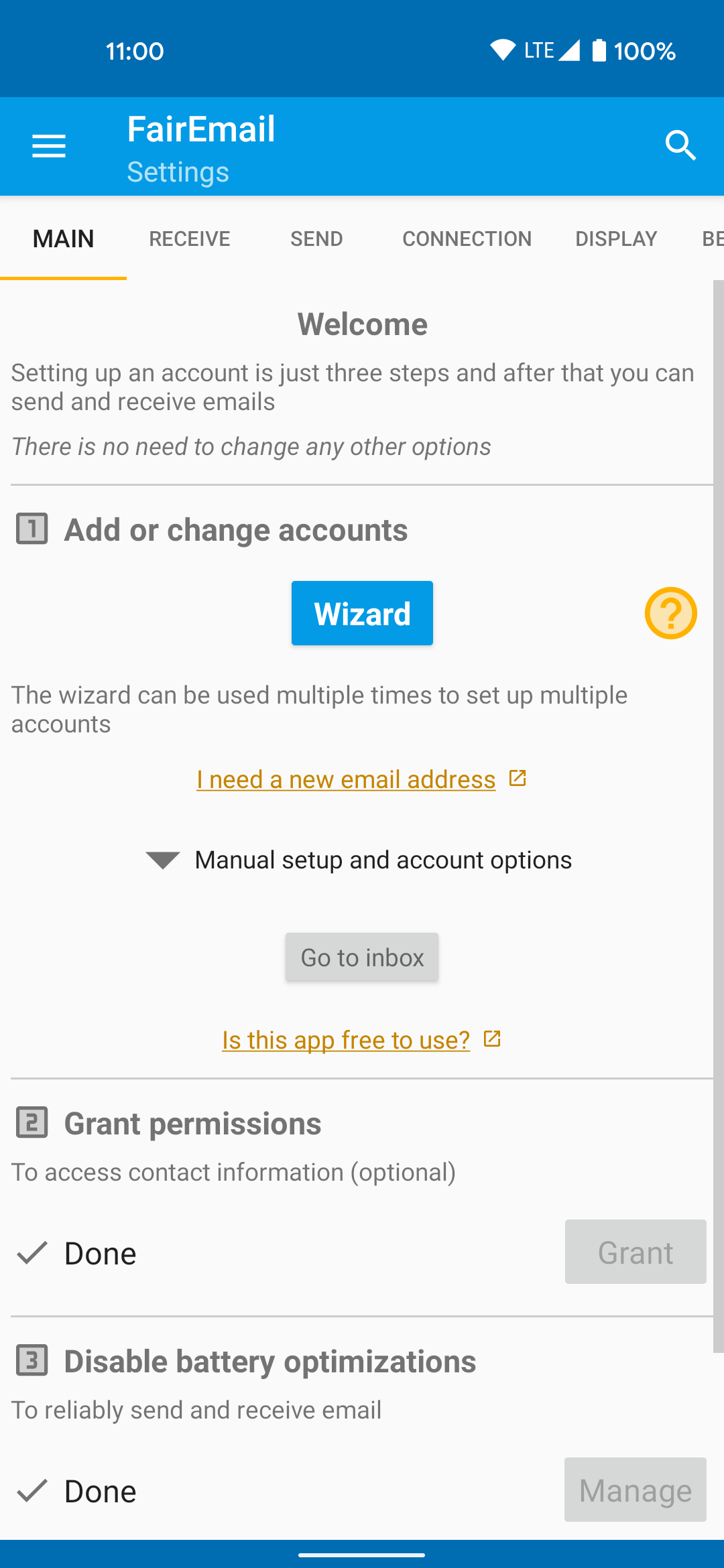Switch to the Receive tab
724x1568 pixels.
click(x=189, y=239)
